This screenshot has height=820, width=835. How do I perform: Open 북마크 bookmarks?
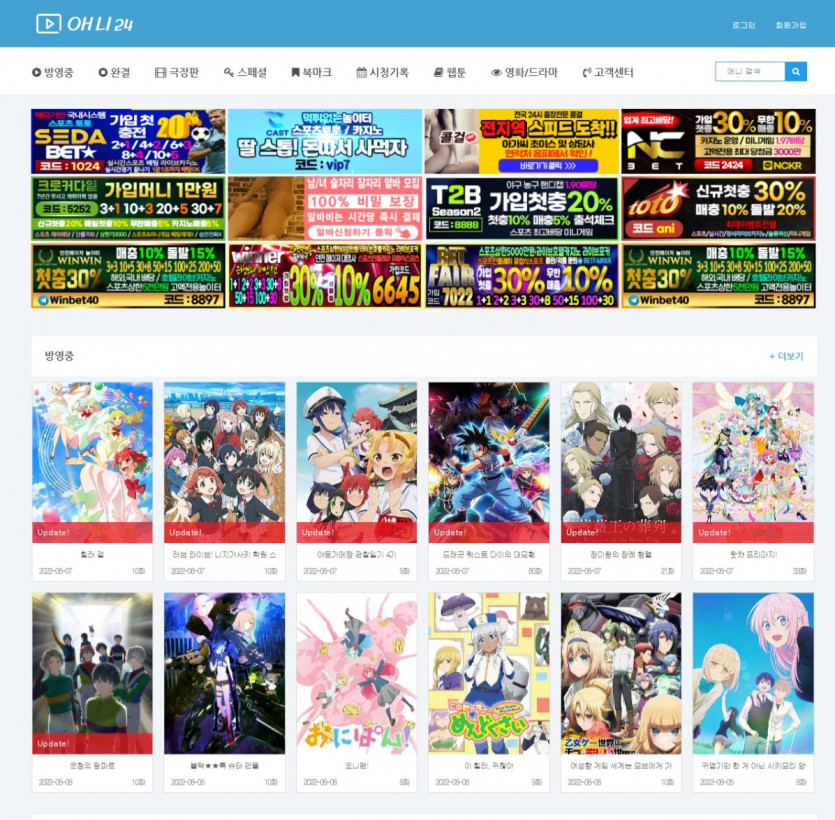(311, 73)
